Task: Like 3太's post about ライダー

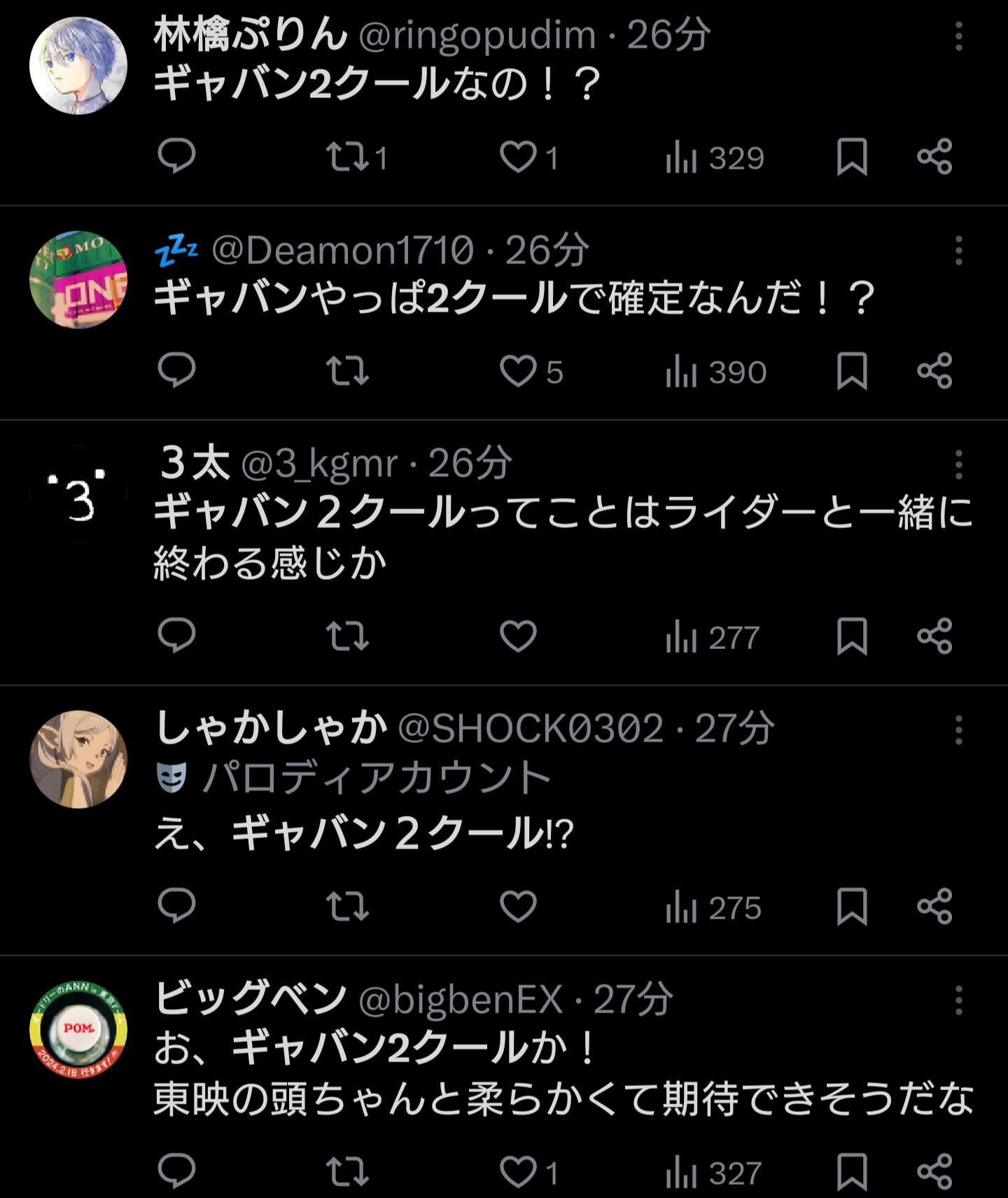Action: pyautogui.click(x=518, y=636)
